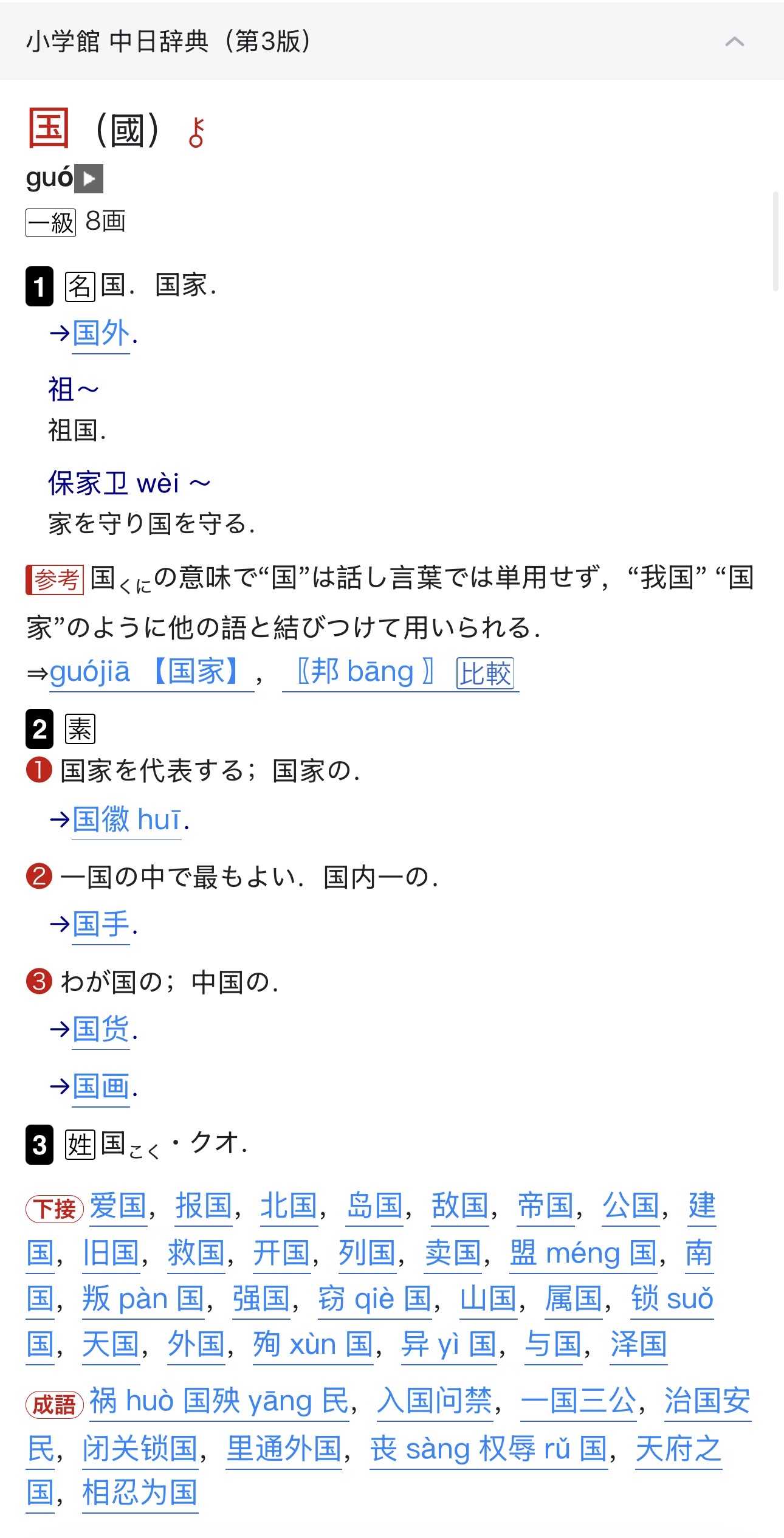Tap the 北国 related word
The width and height of the screenshot is (784, 1538).
pyautogui.click(x=289, y=1206)
